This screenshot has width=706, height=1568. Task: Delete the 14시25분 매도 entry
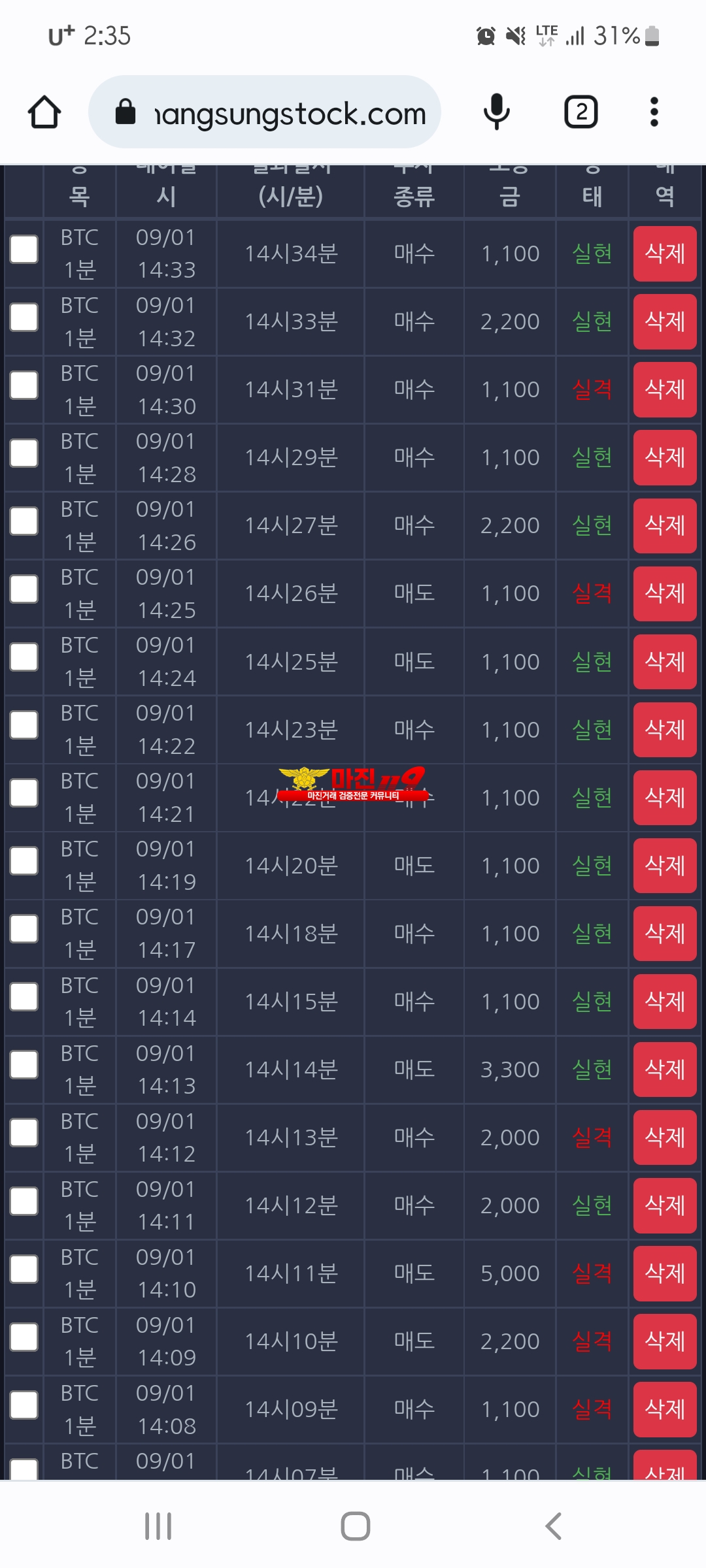tap(665, 662)
